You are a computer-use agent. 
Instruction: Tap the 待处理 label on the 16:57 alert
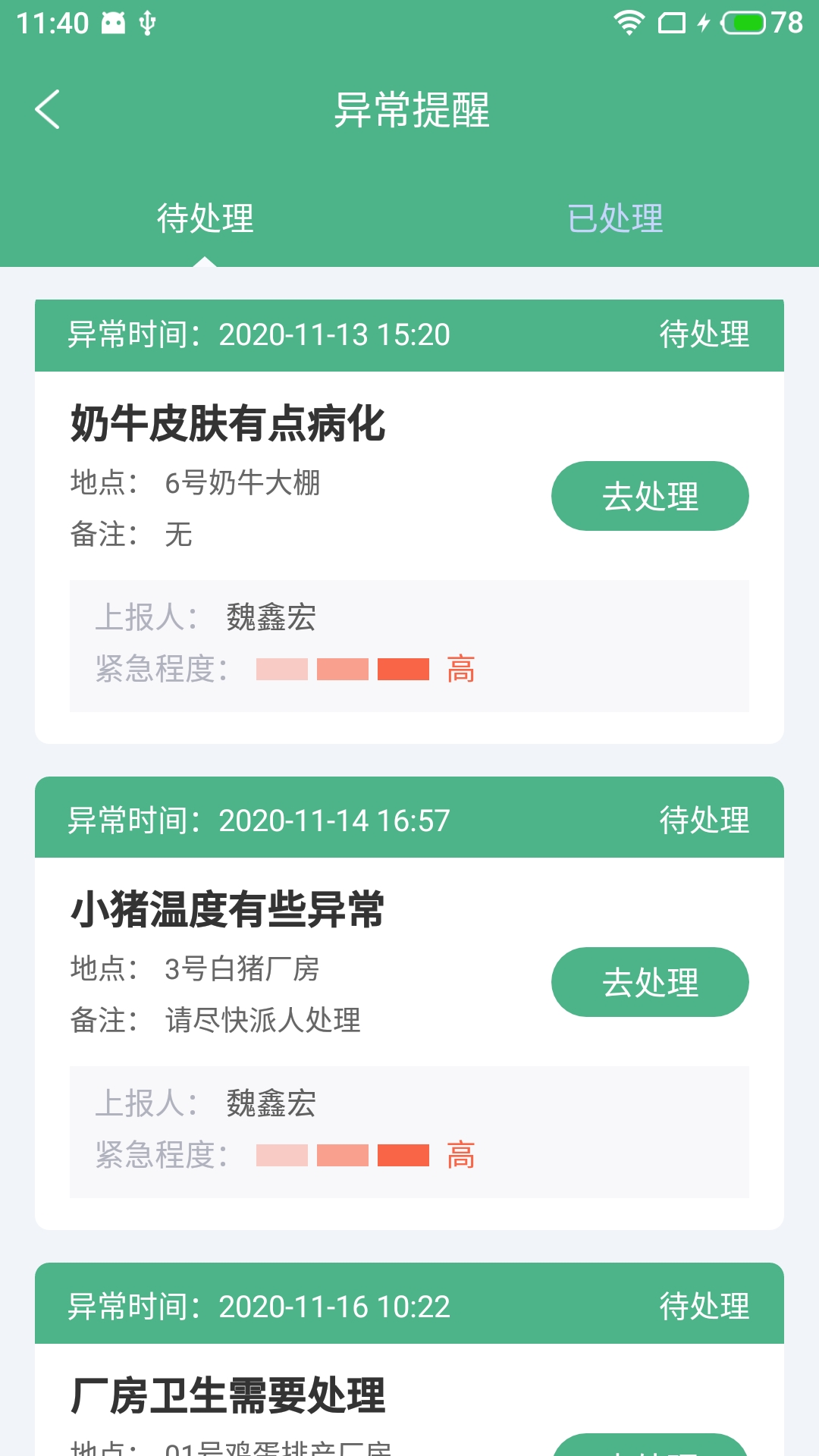coord(704,819)
